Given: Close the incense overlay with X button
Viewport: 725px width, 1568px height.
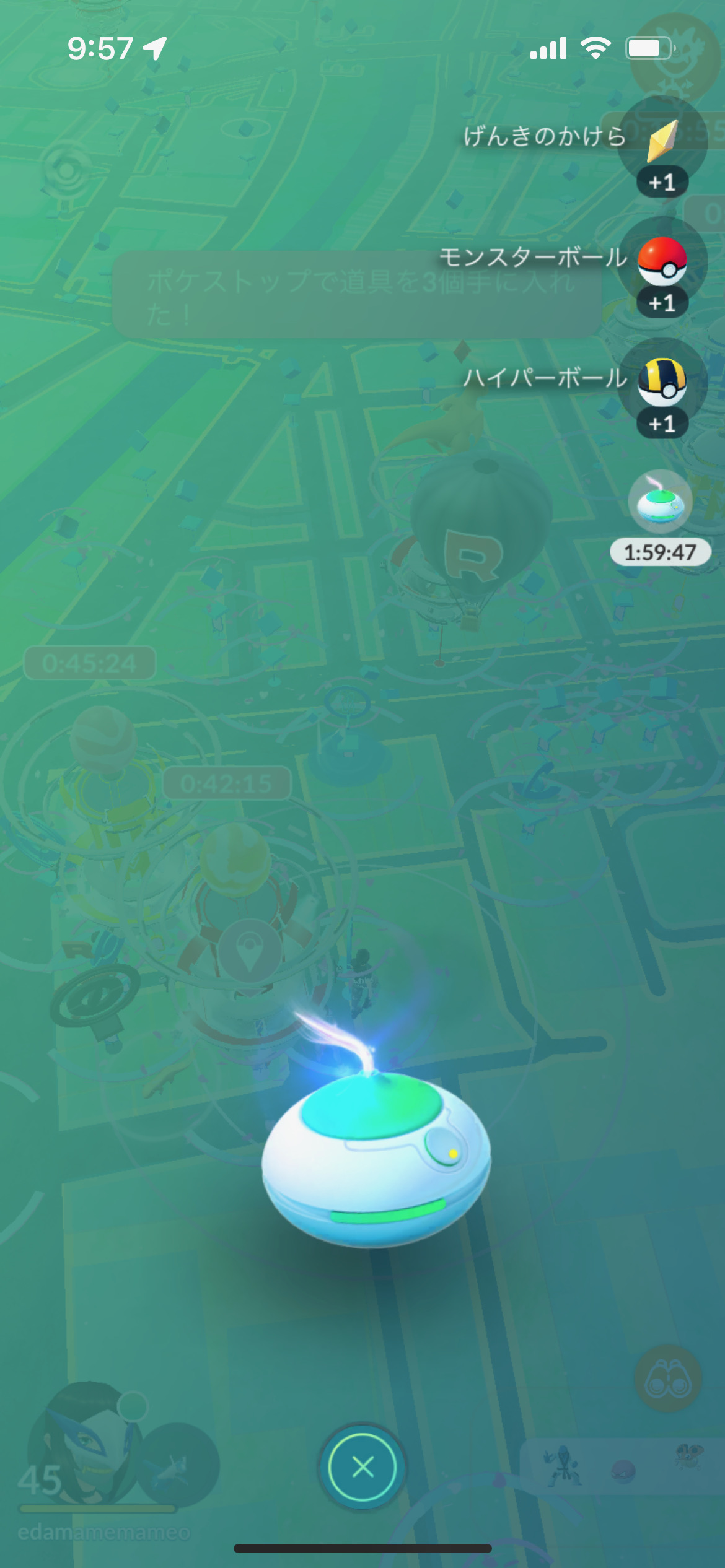Looking at the screenshot, I should tap(362, 1466).
